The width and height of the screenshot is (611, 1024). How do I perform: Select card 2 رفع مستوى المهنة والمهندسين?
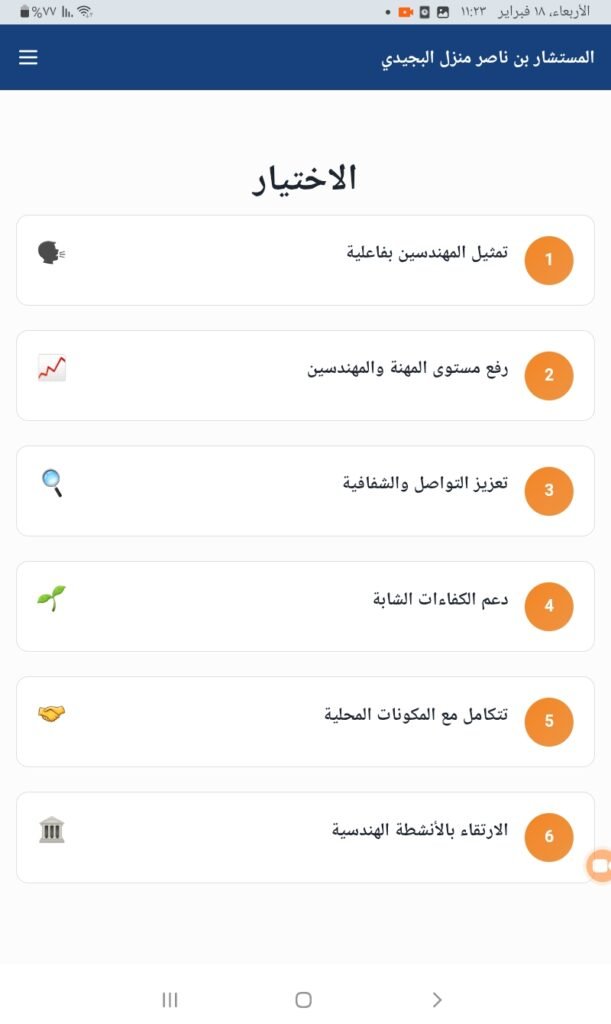[x=305, y=375]
